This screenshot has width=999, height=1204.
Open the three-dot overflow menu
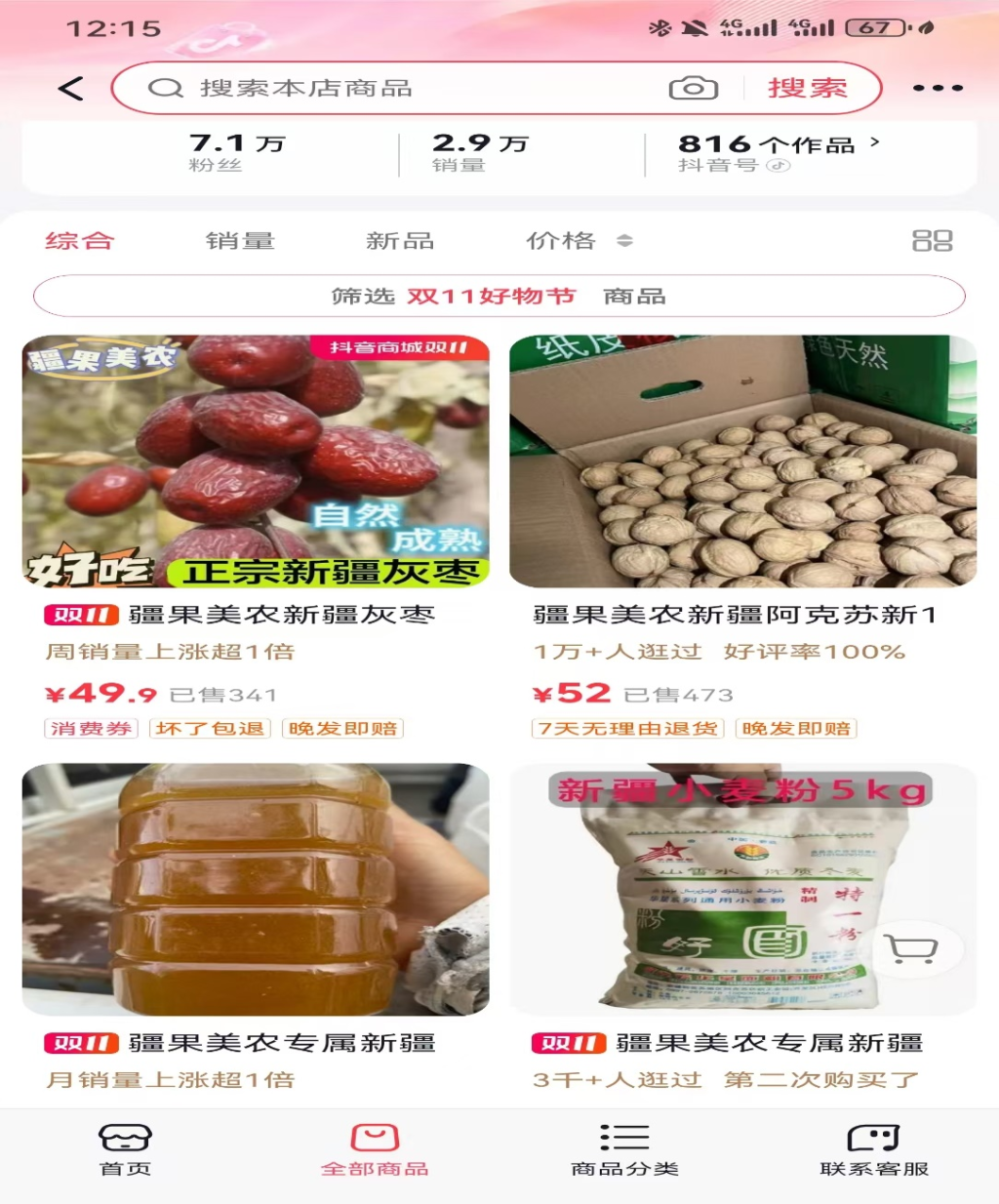click(x=937, y=89)
